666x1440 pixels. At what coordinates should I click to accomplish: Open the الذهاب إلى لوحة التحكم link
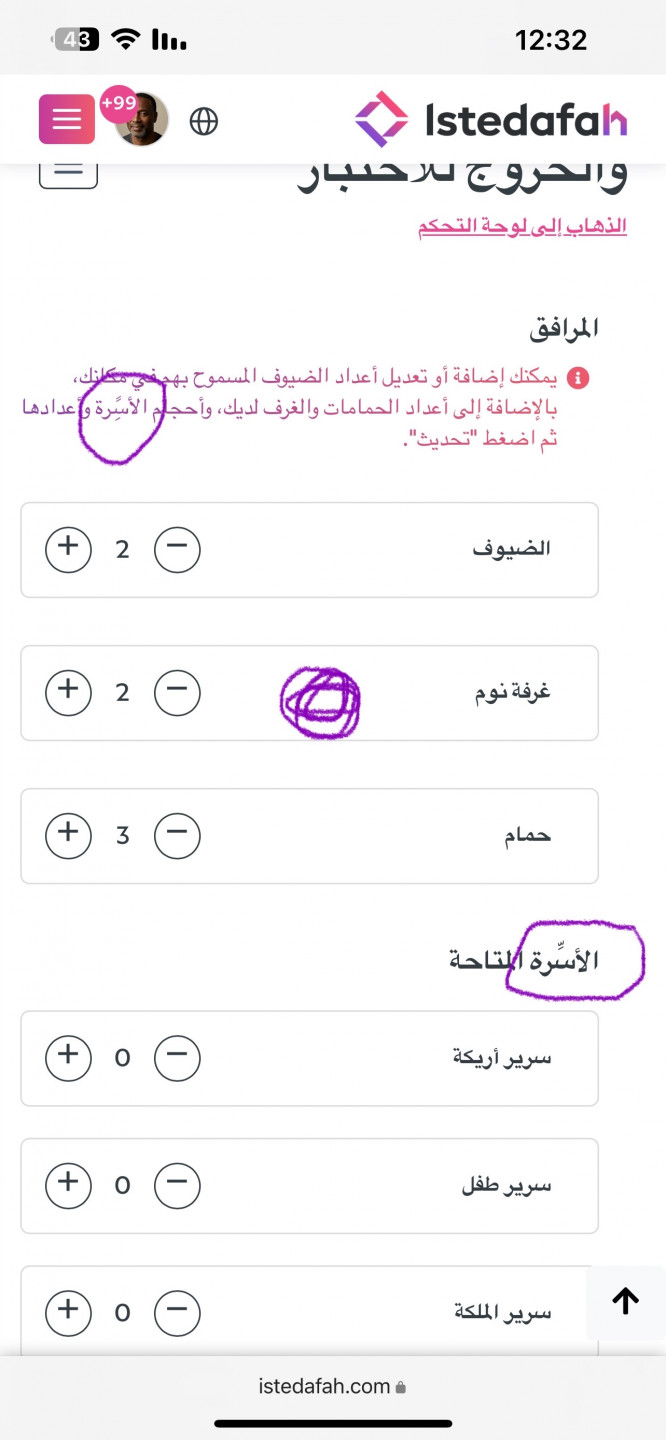point(522,226)
